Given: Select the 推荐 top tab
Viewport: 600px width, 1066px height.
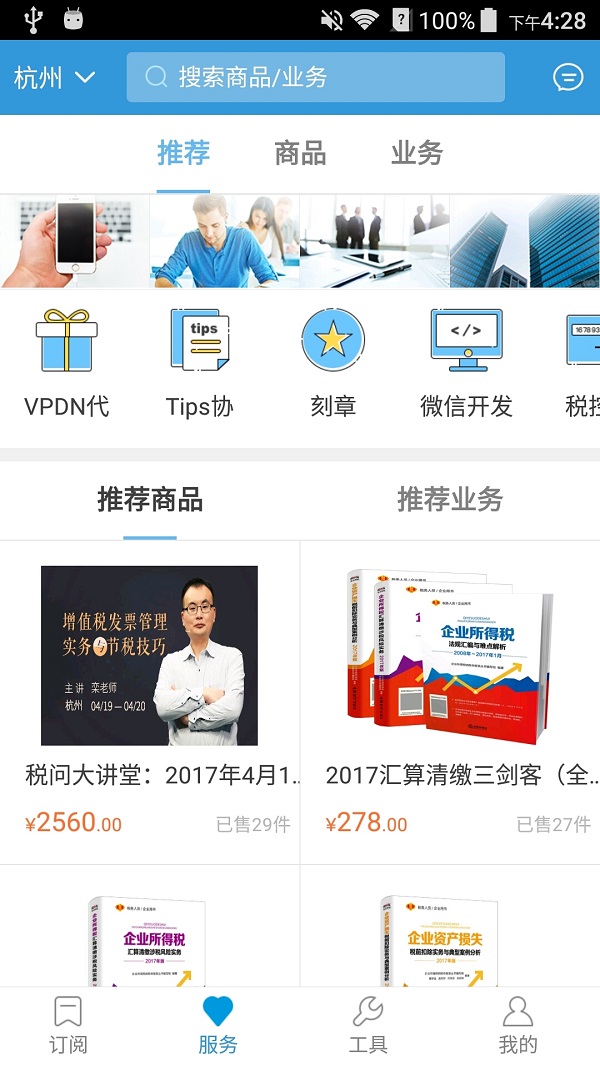Looking at the screenshot, I should (x=183, y=153).
